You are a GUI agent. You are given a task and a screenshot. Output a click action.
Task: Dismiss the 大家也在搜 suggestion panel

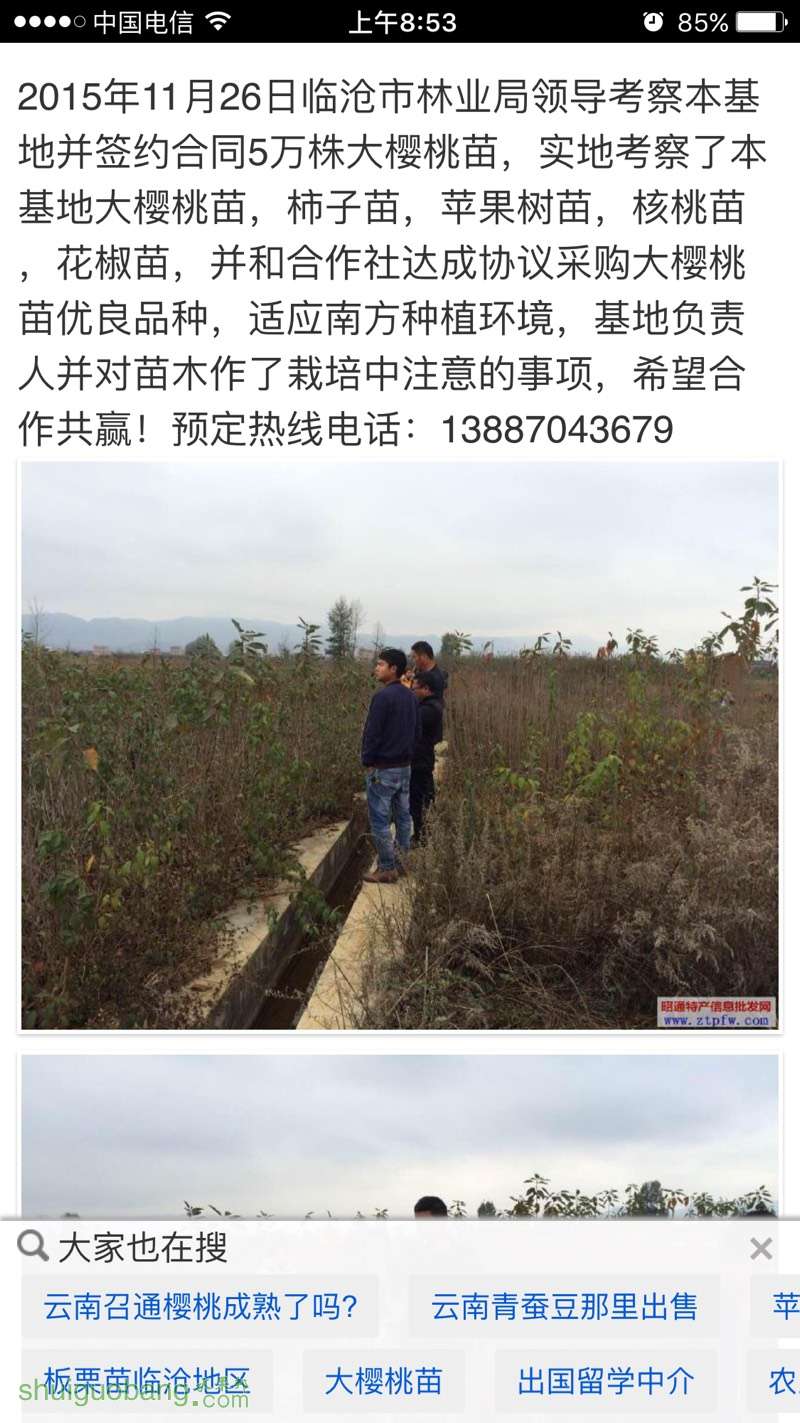click(761, 1248)
